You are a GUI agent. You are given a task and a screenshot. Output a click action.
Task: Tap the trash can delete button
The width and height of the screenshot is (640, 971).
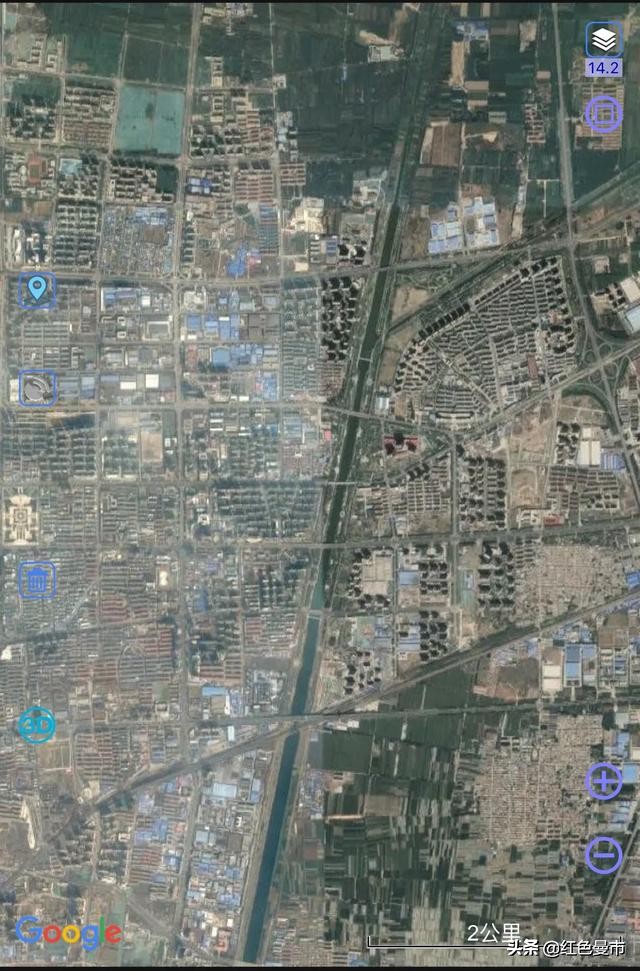coord(38,580)
